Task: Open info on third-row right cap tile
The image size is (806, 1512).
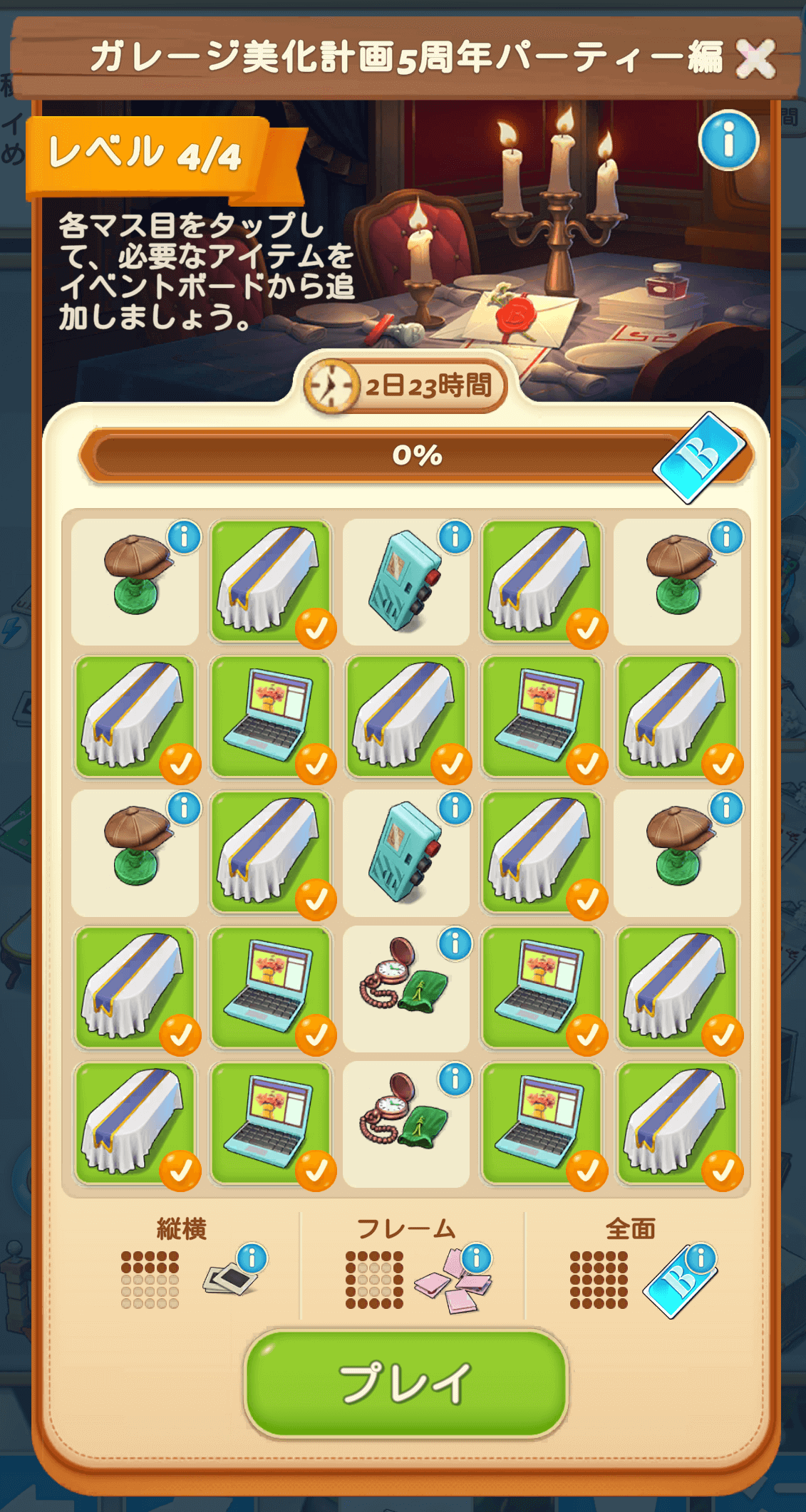Action: [726, 809]
